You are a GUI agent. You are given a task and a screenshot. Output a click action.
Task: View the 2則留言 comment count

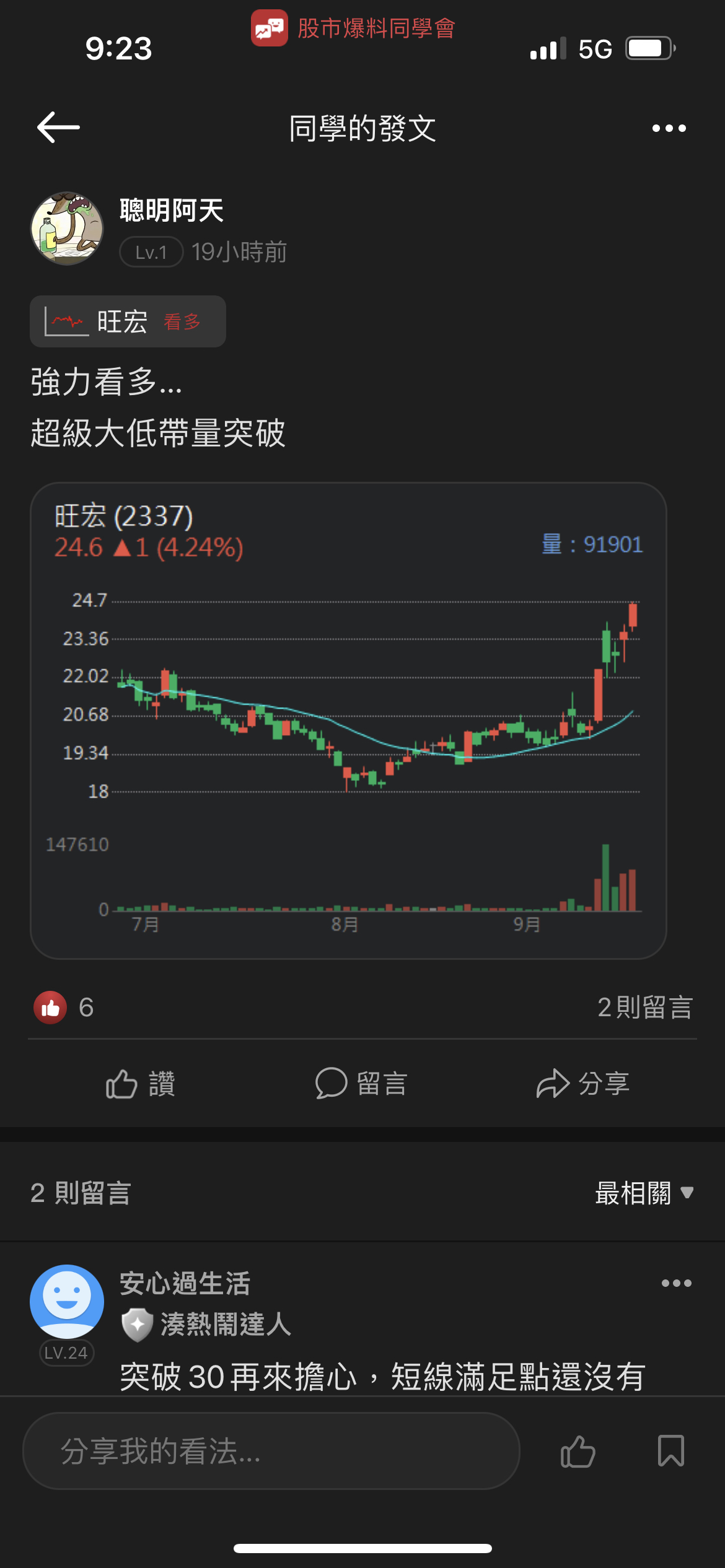(644, 1008)
